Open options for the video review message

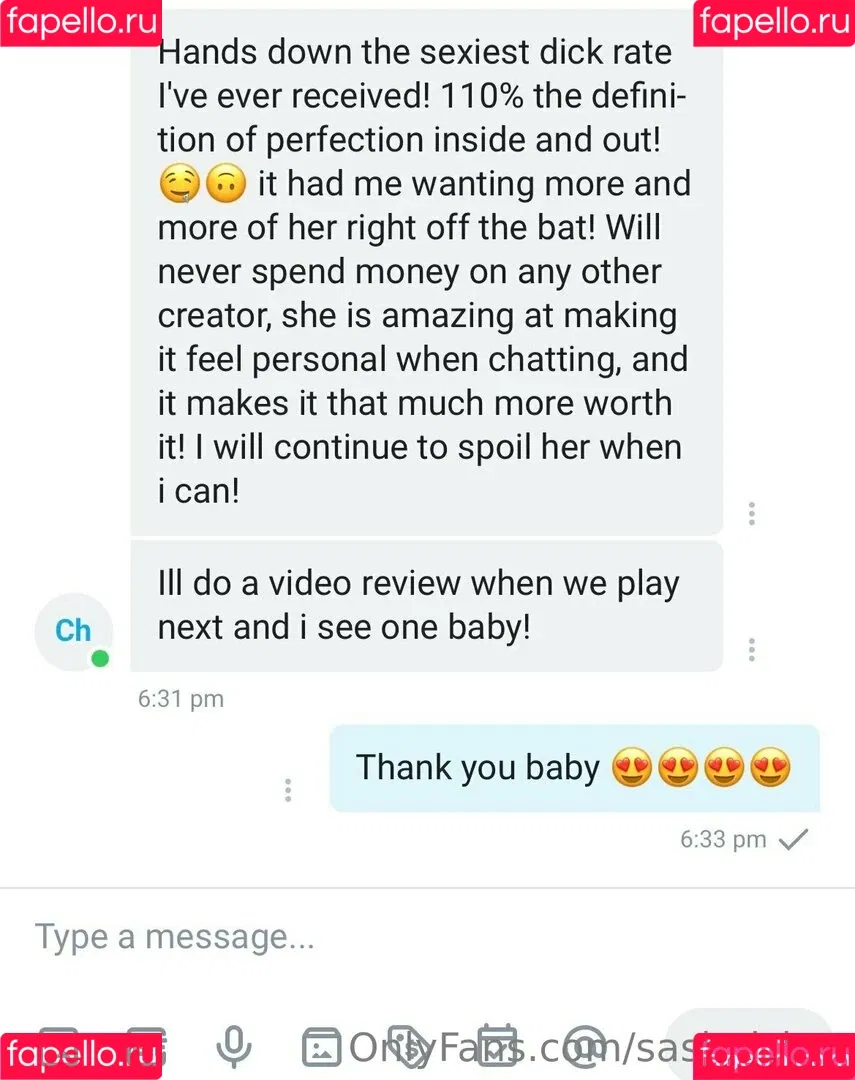(x=751, y=649)
